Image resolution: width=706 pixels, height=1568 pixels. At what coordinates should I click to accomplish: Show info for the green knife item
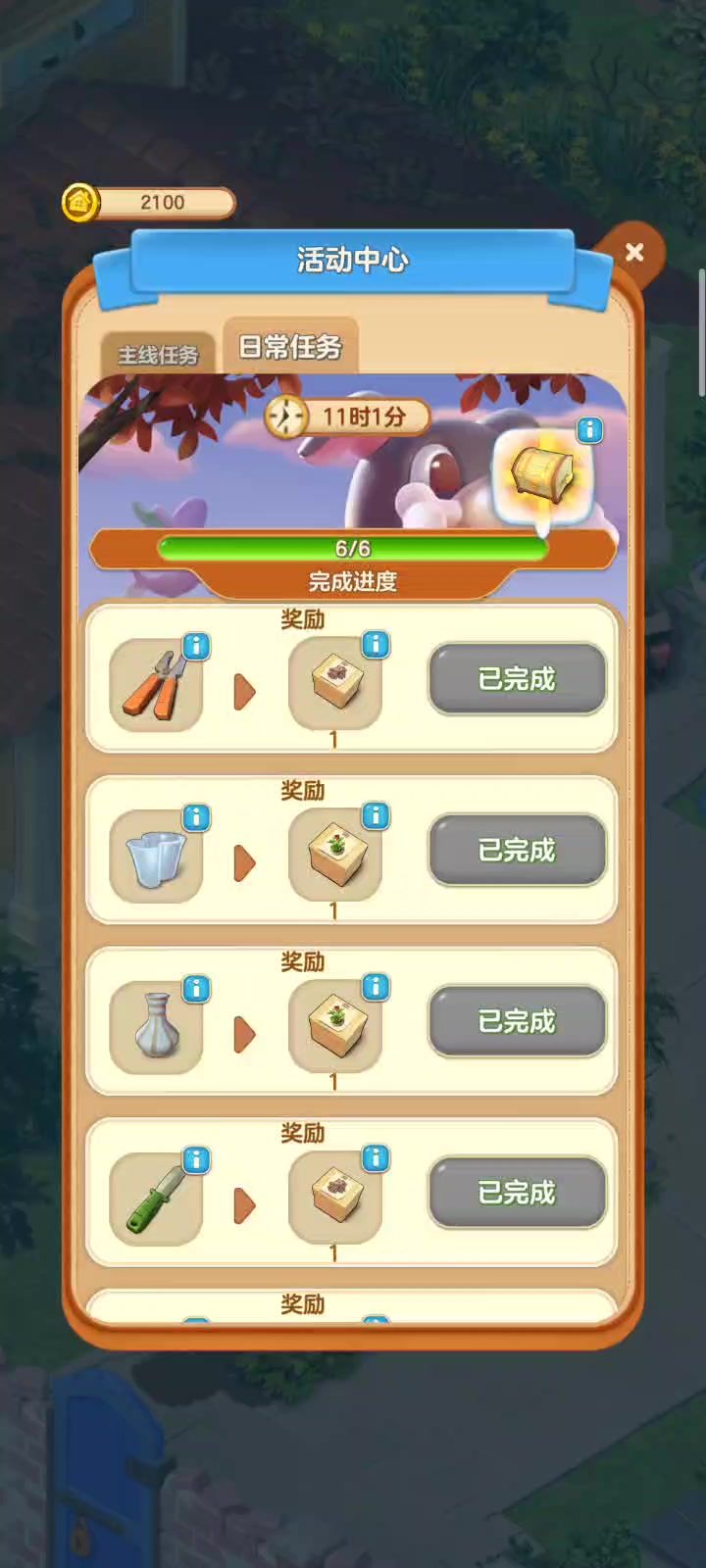[197, 1160]
